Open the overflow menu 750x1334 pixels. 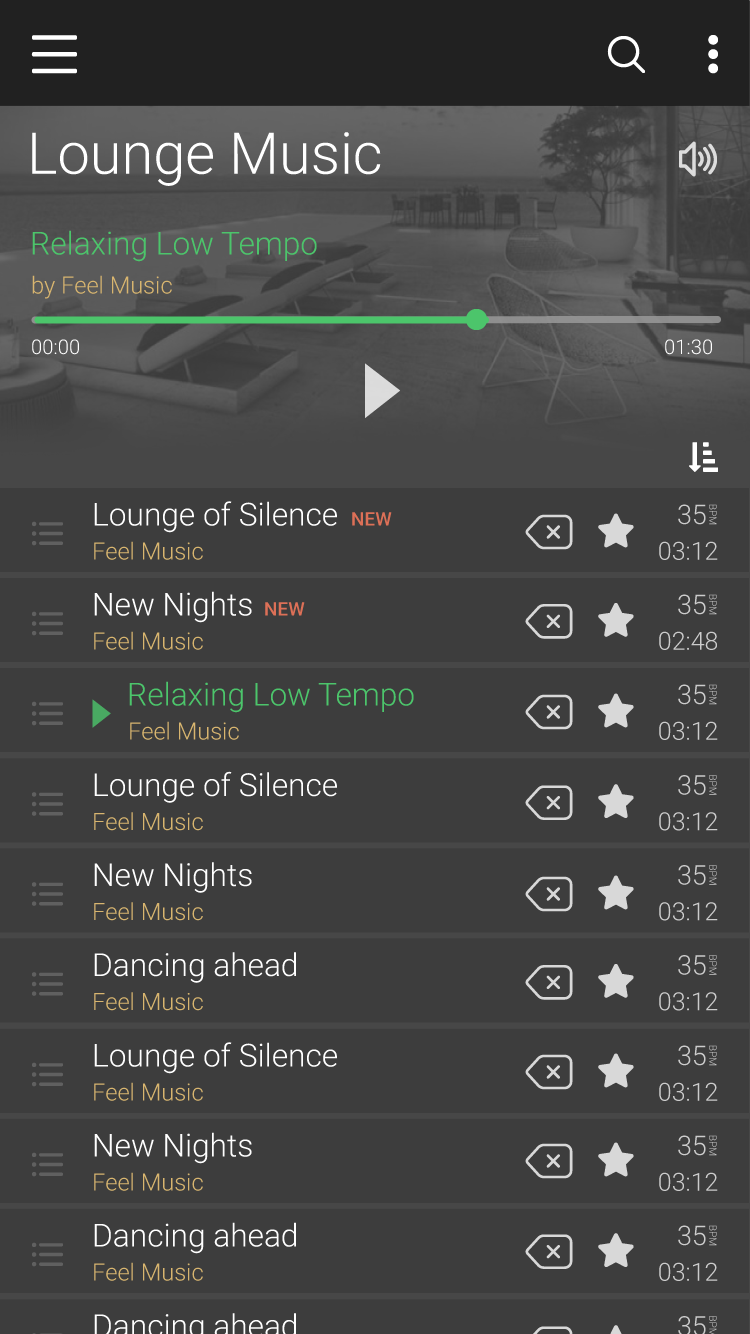pos(712,54)
